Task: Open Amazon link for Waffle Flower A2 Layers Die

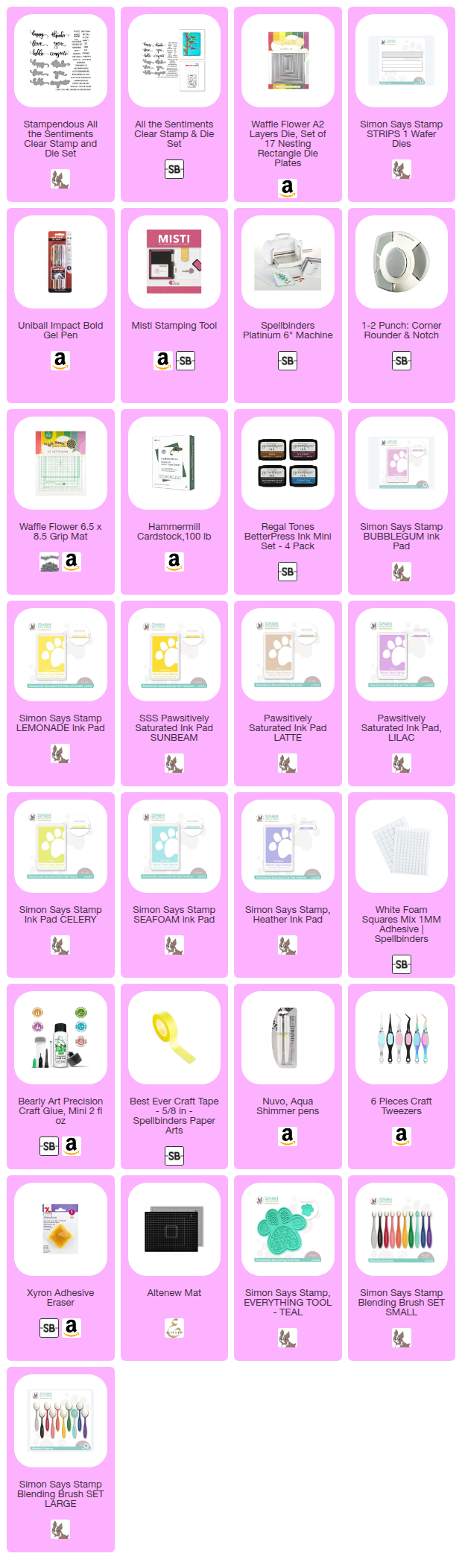Action: 288,189
